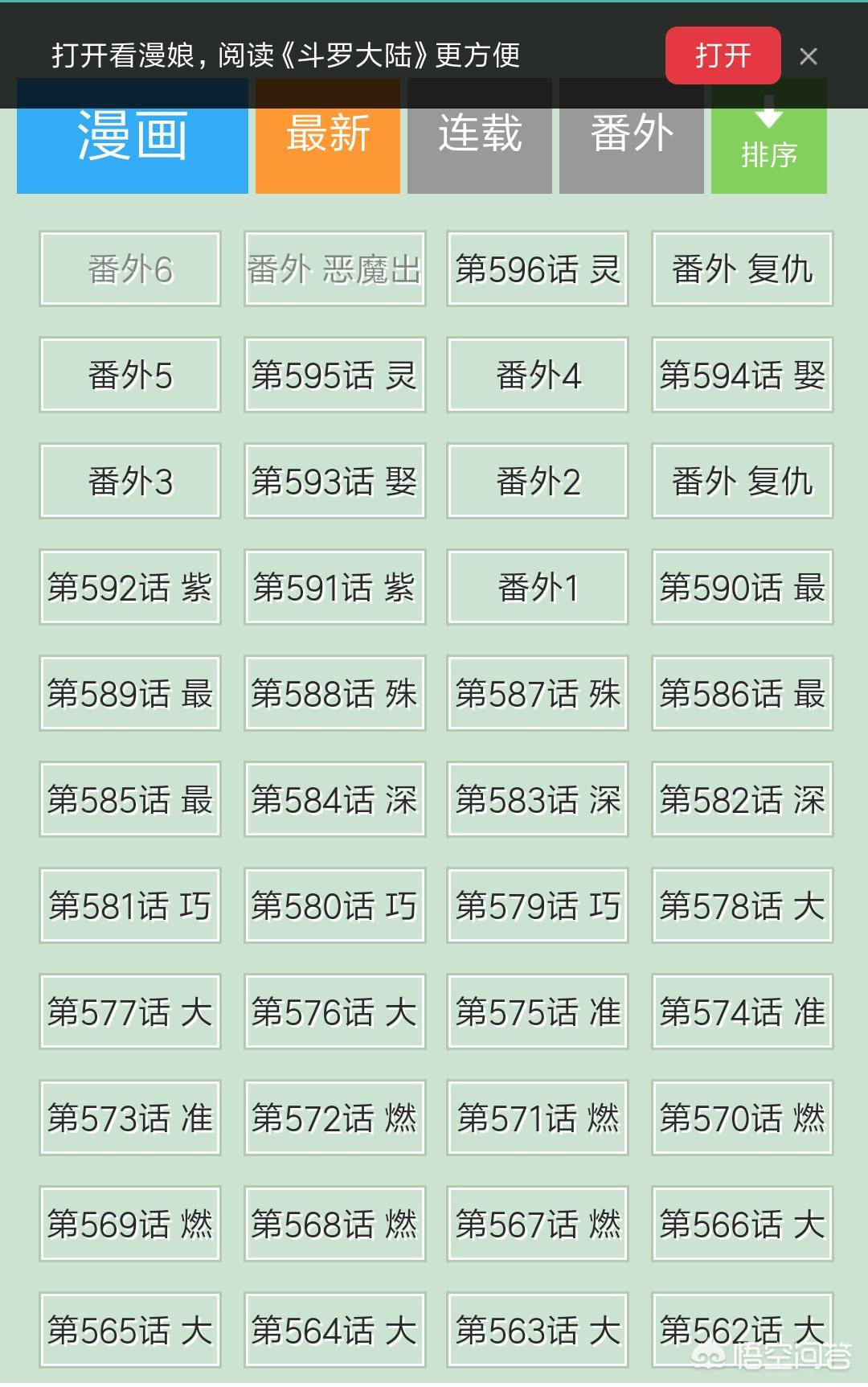The height and width of the screenshot is (1387, 868).
Task: Open extra chapter 番外1
Action: pos(538,588)
